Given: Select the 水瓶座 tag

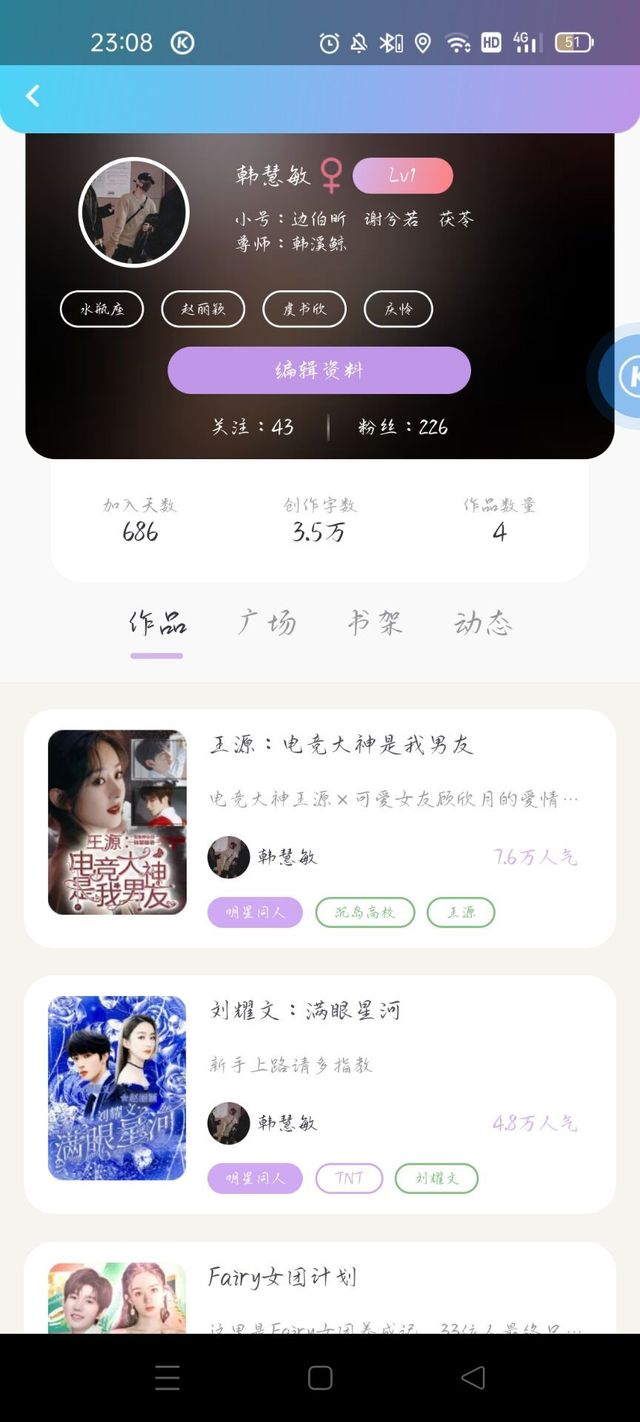Looking at the screenshot, I should 102,309.
